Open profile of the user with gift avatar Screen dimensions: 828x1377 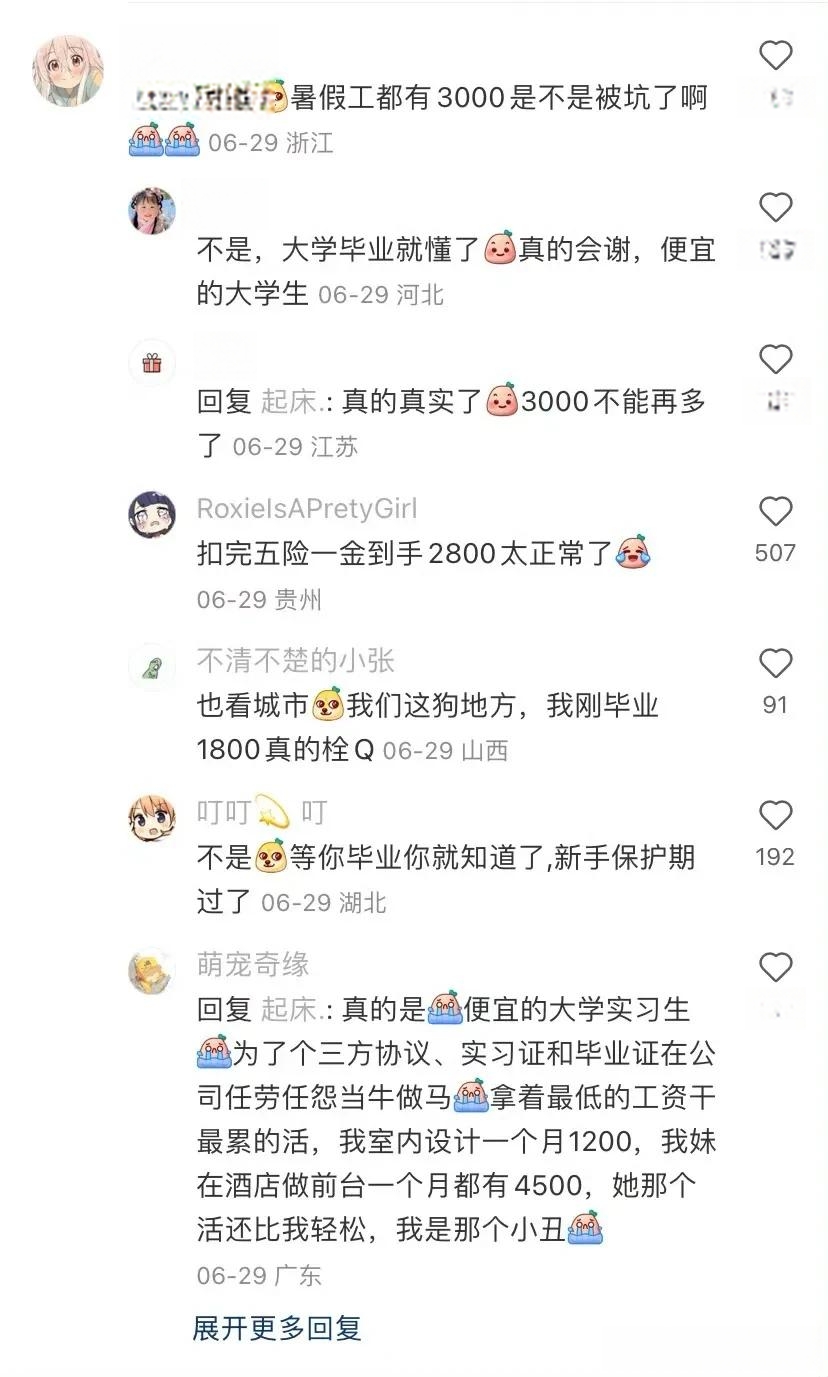[152, 363]
